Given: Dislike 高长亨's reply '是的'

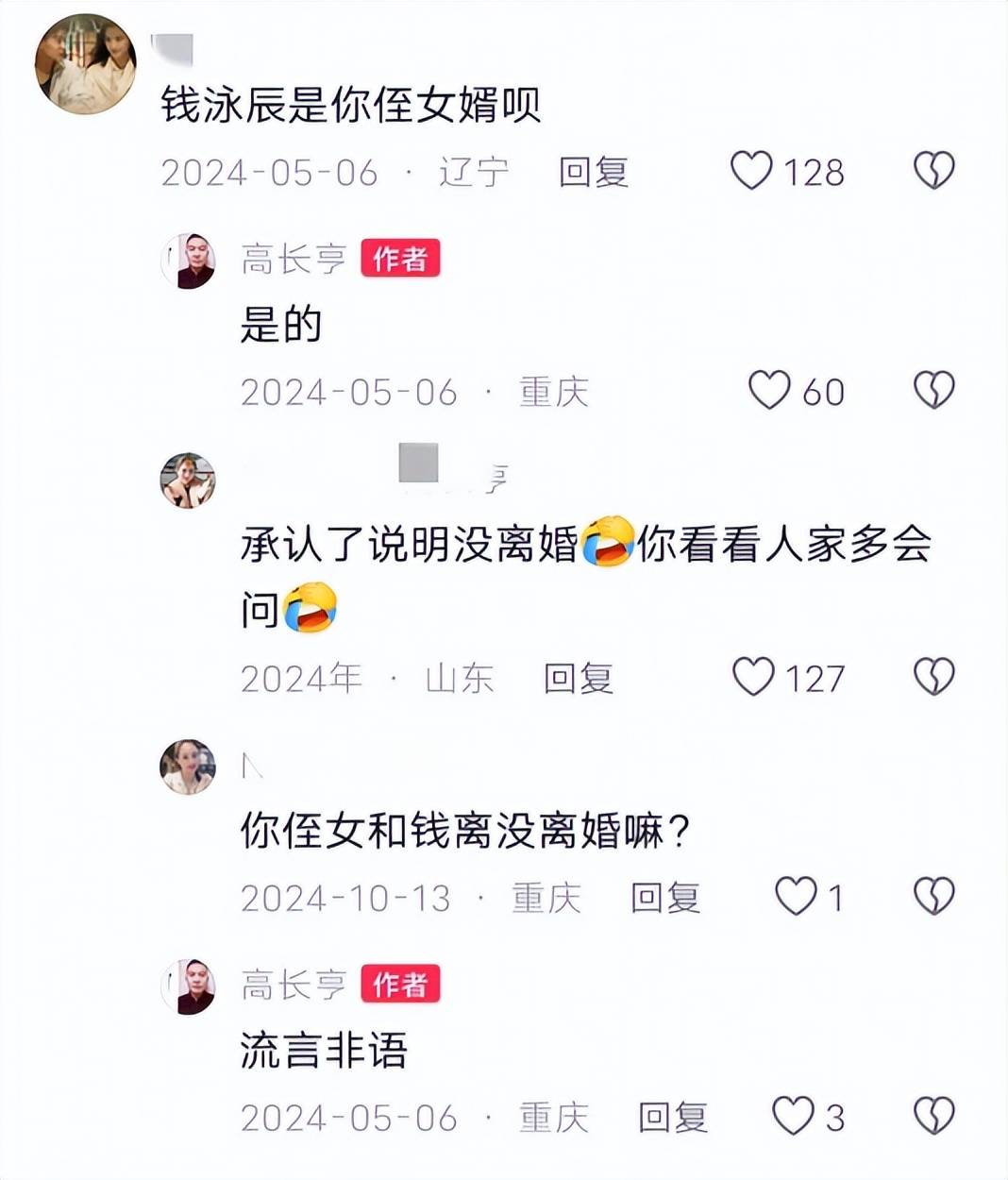Looking at the screenshot, I should [x=933, y=390].
